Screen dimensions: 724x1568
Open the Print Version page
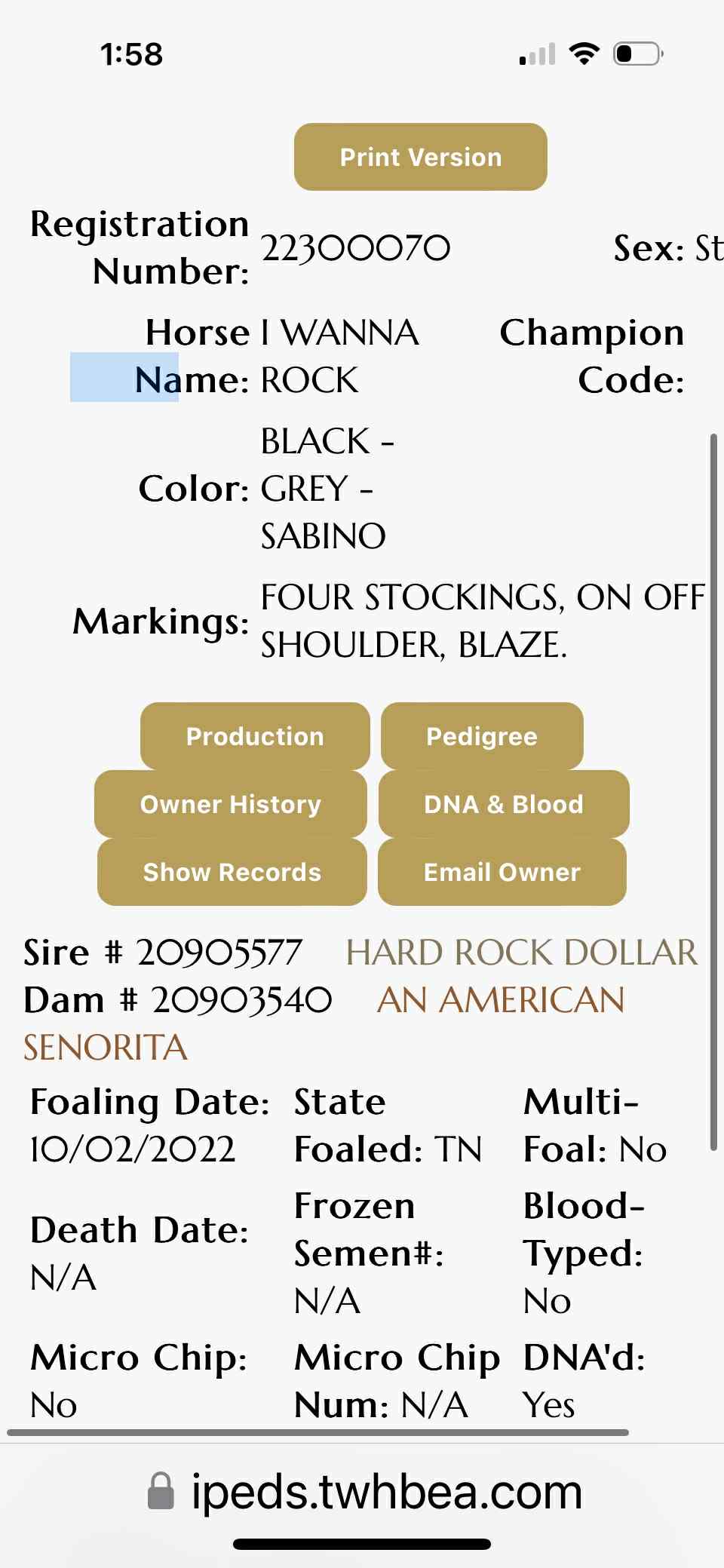[420, 157]
